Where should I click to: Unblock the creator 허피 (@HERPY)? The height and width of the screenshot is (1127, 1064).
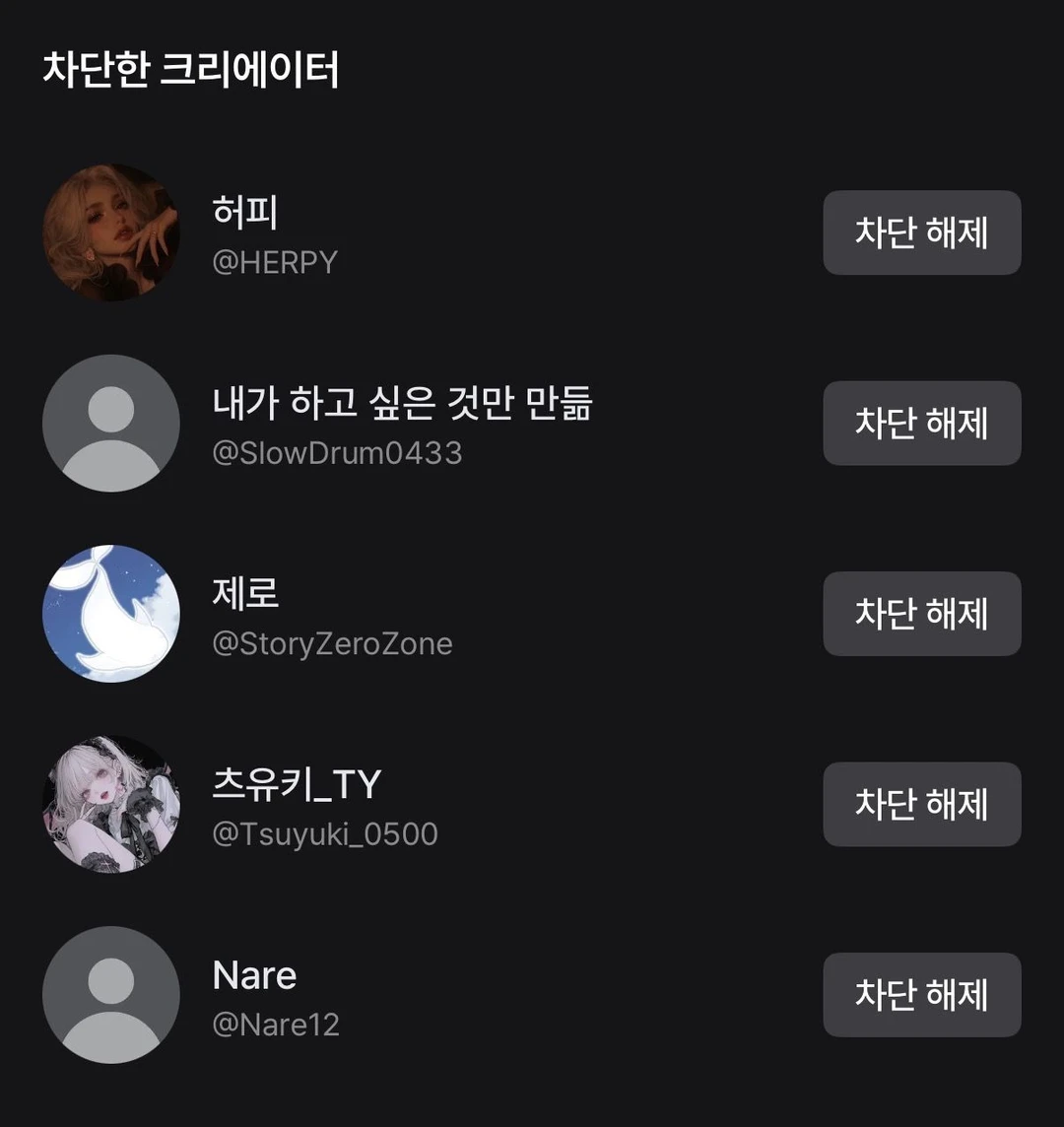tap(921, 232)
